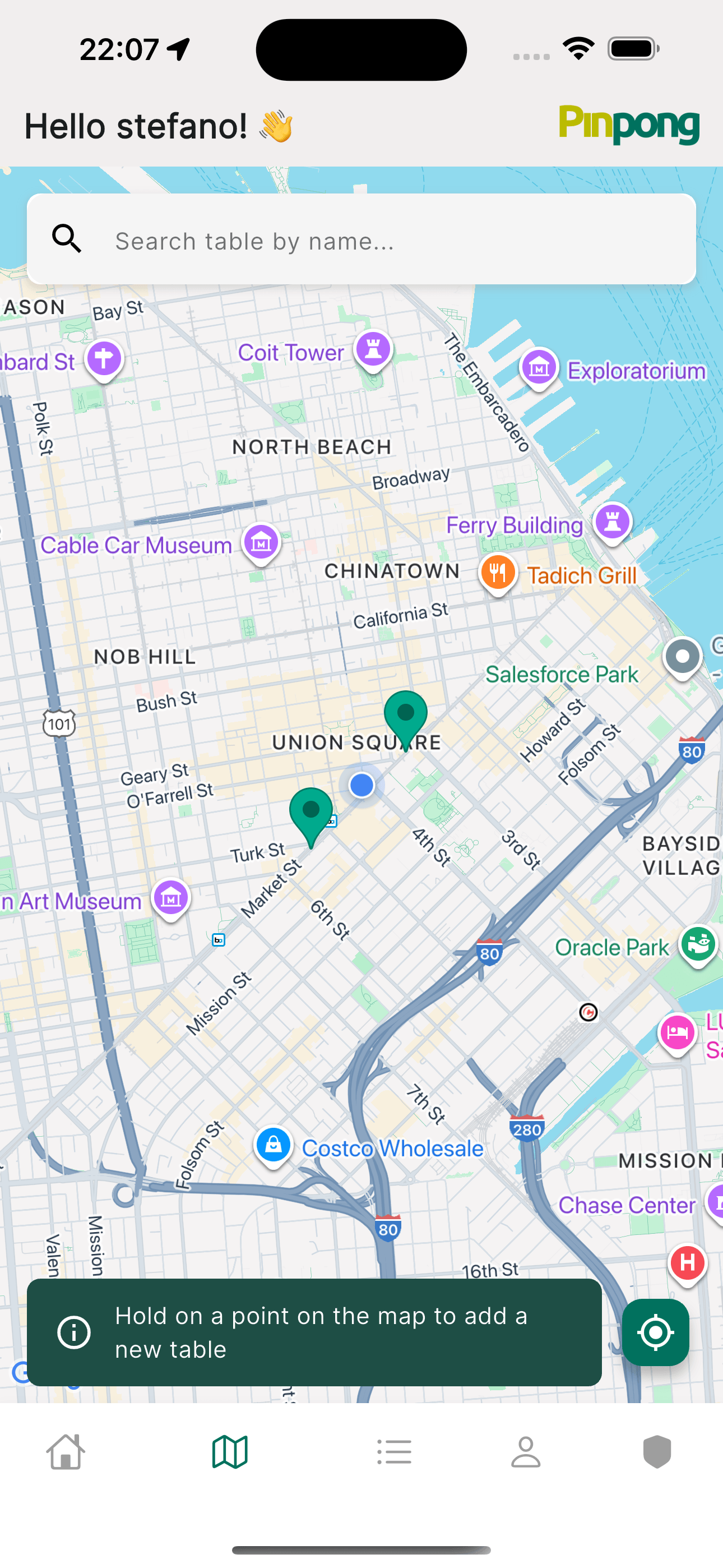Screen dimensions: 723x1568
Task: Select the Costco Wholesale map marker
Action: tap(274, 1145)
